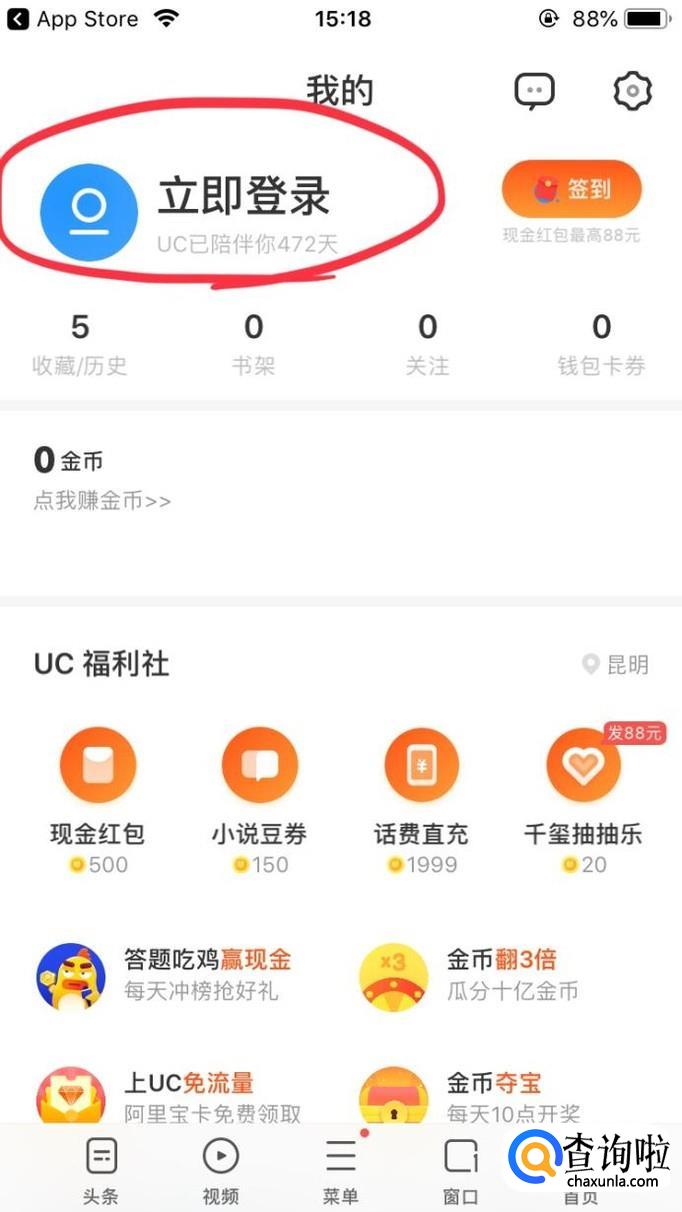Return to App Store via back arrow
This screenshot has width=682, height=1212.
click(18, 18)
